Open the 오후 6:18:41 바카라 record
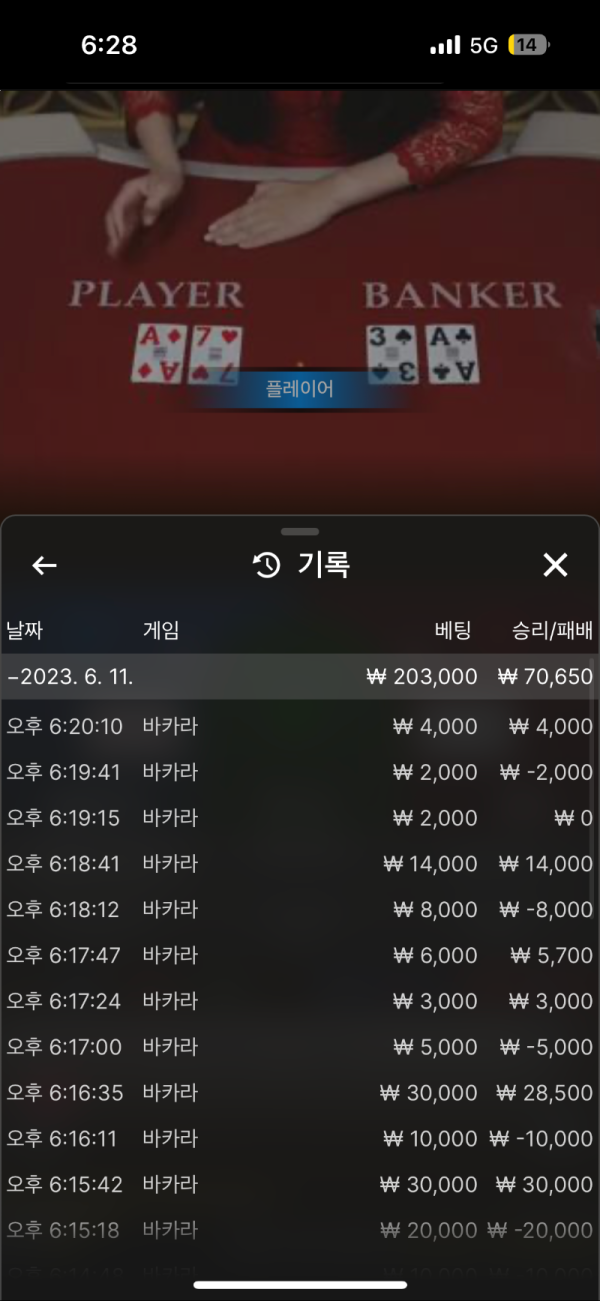The height and width of the screenshot is (1301, 600). [299, 864]
